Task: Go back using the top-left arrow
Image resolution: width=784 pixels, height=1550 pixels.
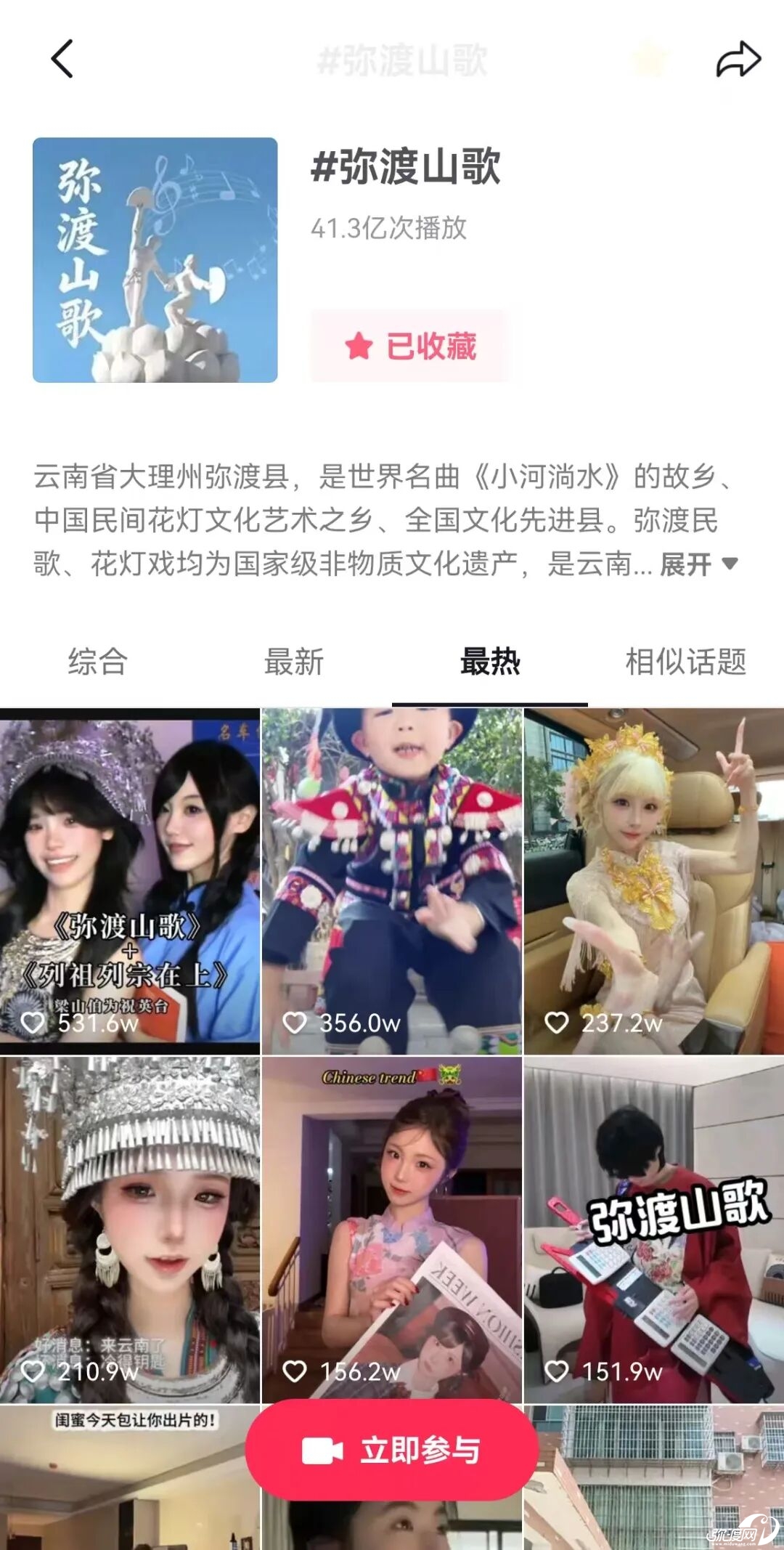Action: [x=62, y=59]
